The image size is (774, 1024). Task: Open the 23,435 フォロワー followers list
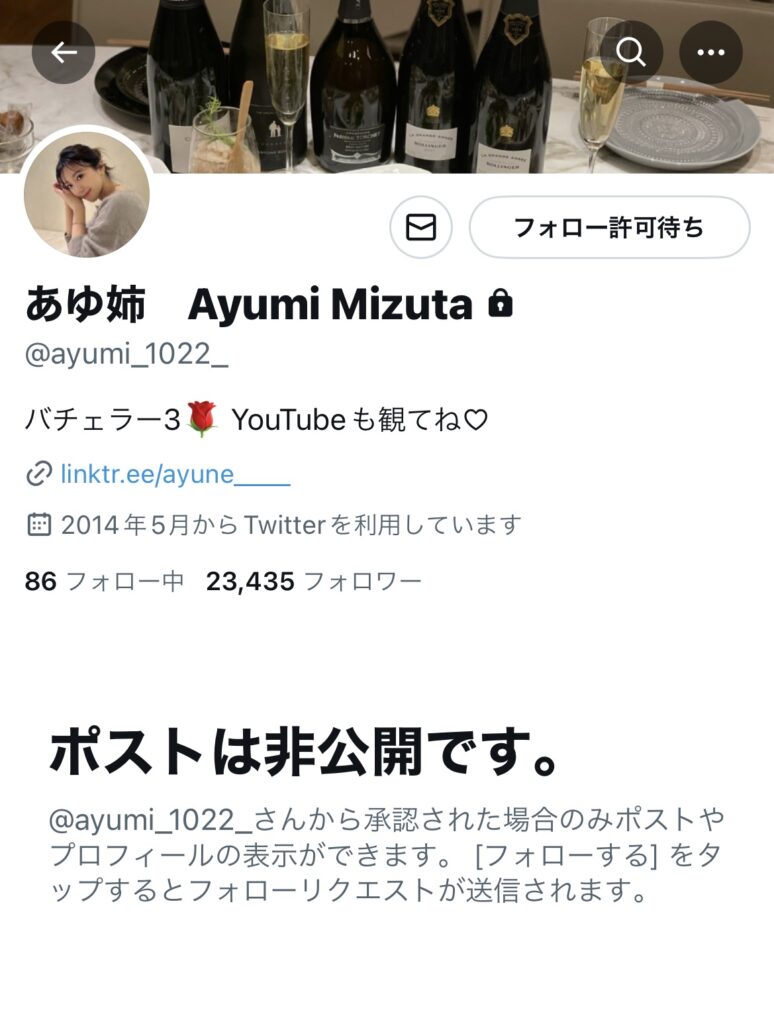coord(313,581)
